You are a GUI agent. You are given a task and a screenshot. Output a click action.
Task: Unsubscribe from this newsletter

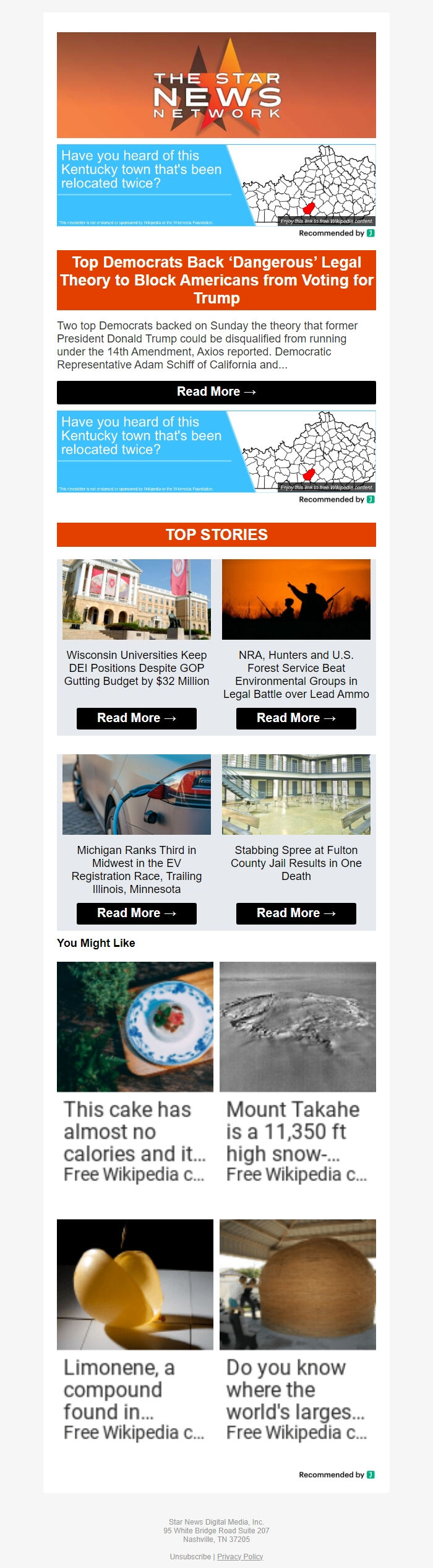coord(191,1556)
